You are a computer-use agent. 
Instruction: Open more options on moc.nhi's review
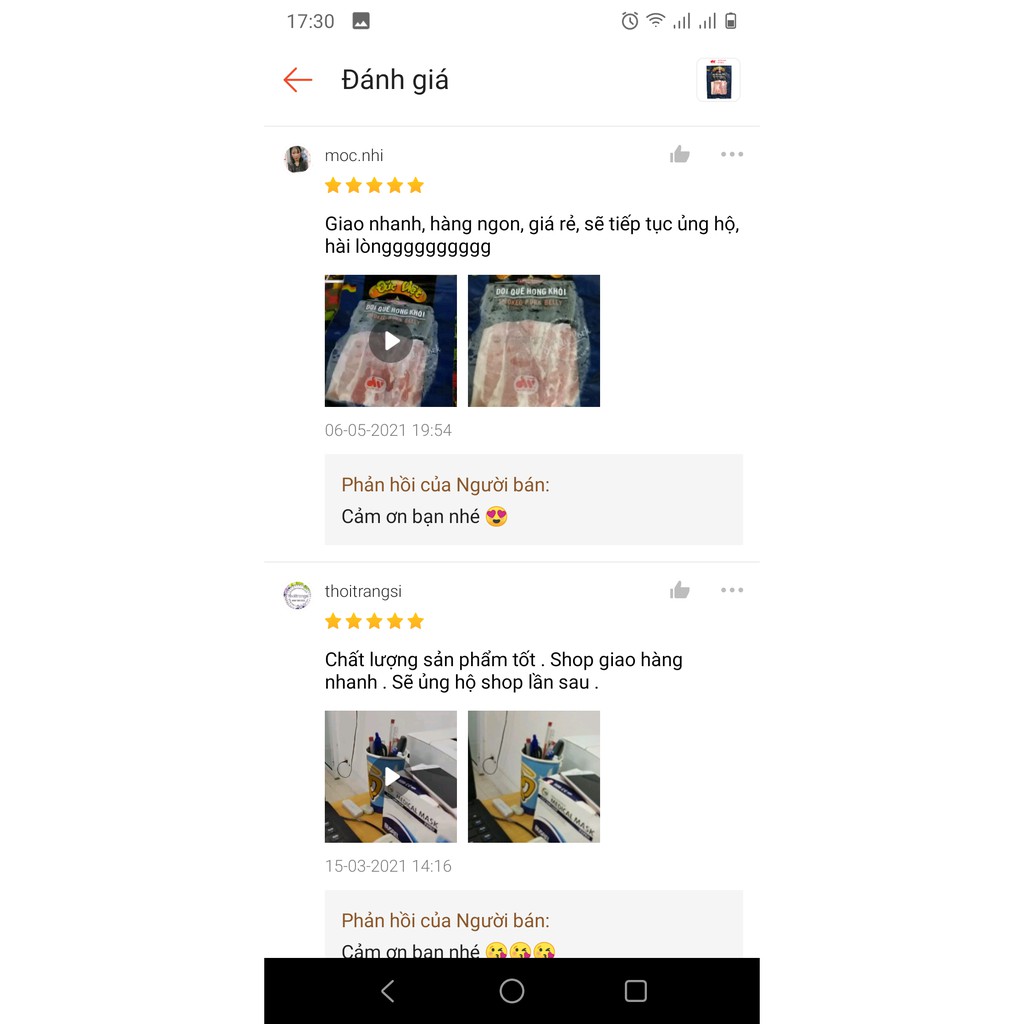click(x=732, y=154)
